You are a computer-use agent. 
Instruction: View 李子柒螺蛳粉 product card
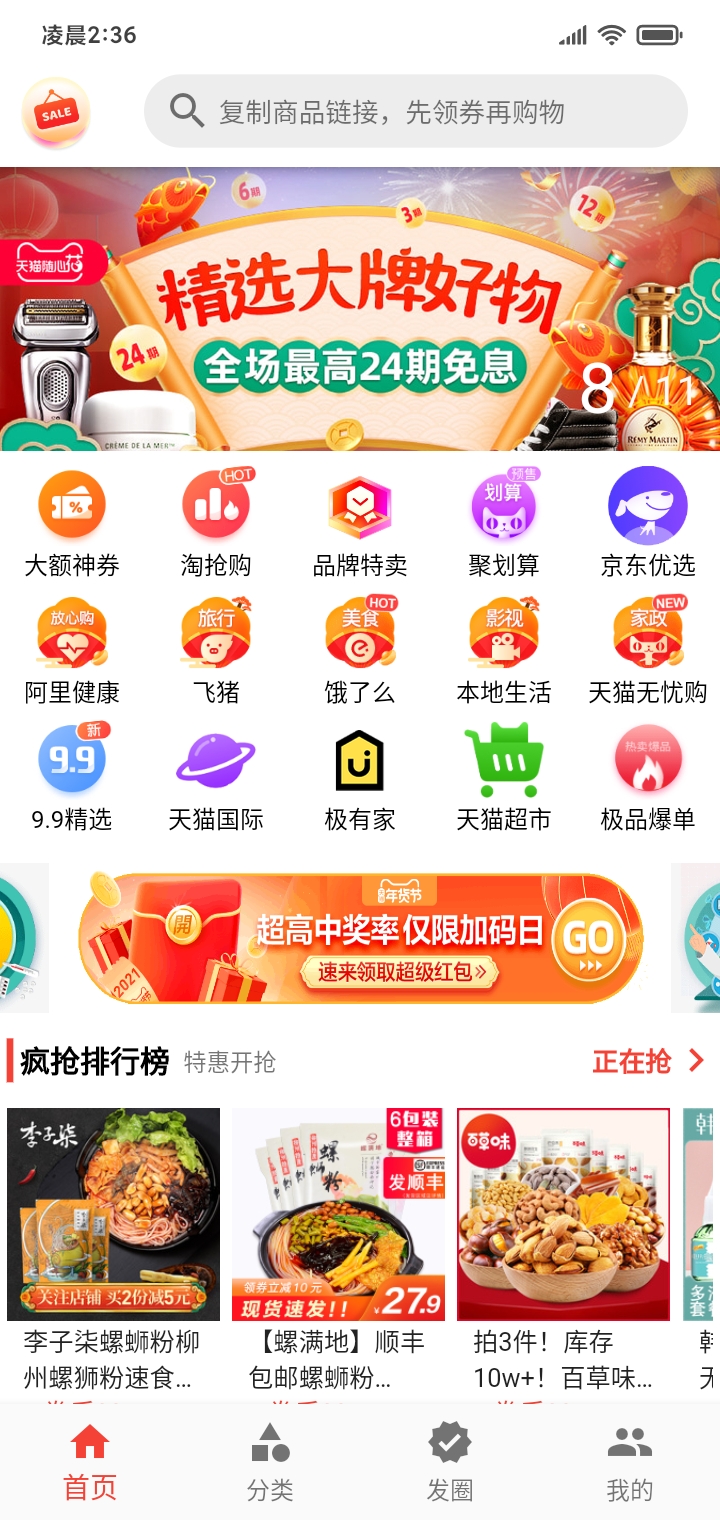(x=113, y=1250)
